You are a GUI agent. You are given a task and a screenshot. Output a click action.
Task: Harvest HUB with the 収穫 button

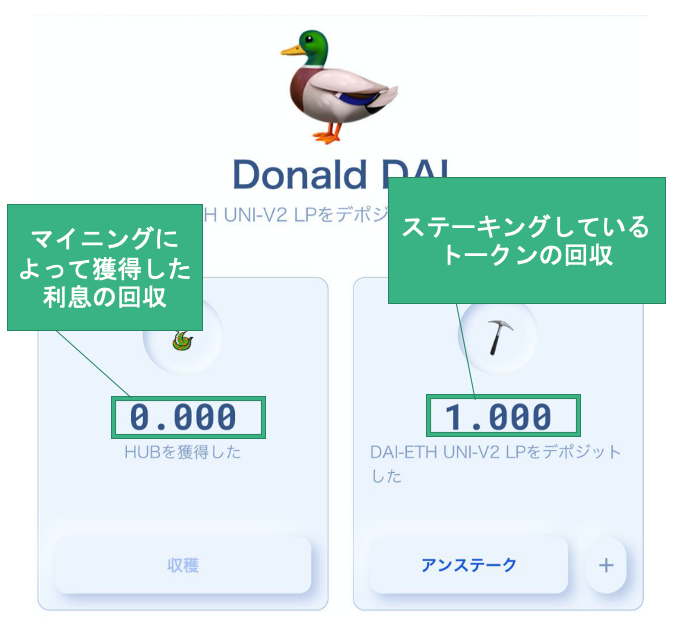click(183, 565)
